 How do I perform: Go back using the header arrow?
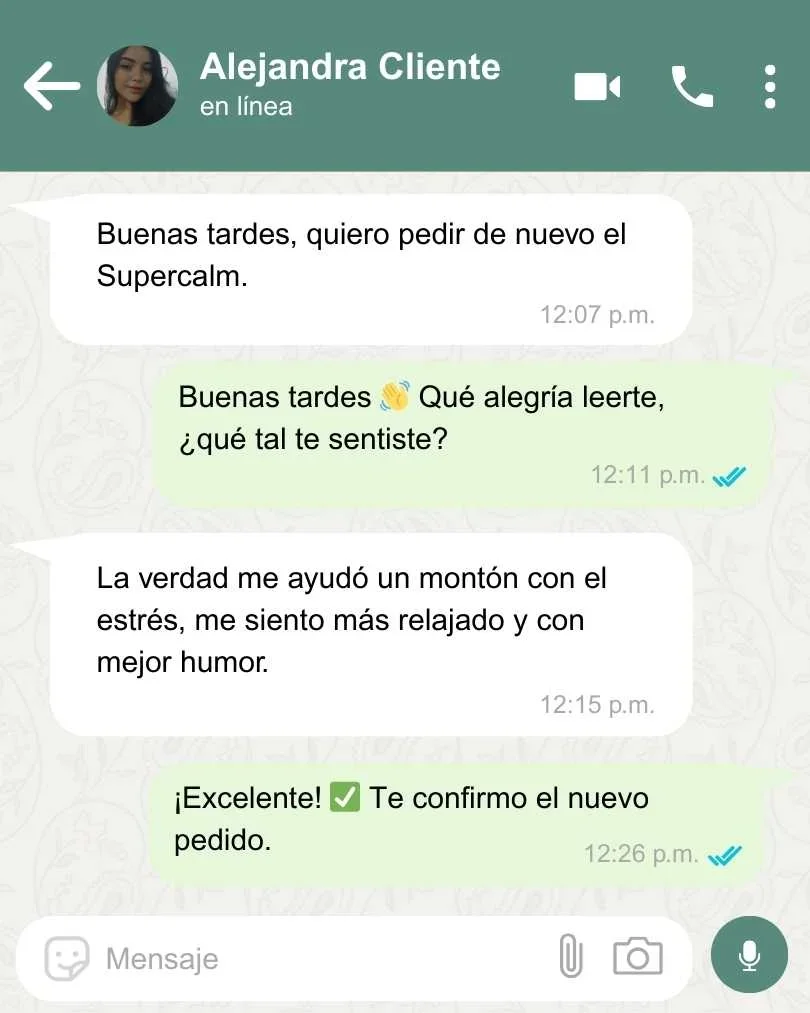click(x=52, y=87)
